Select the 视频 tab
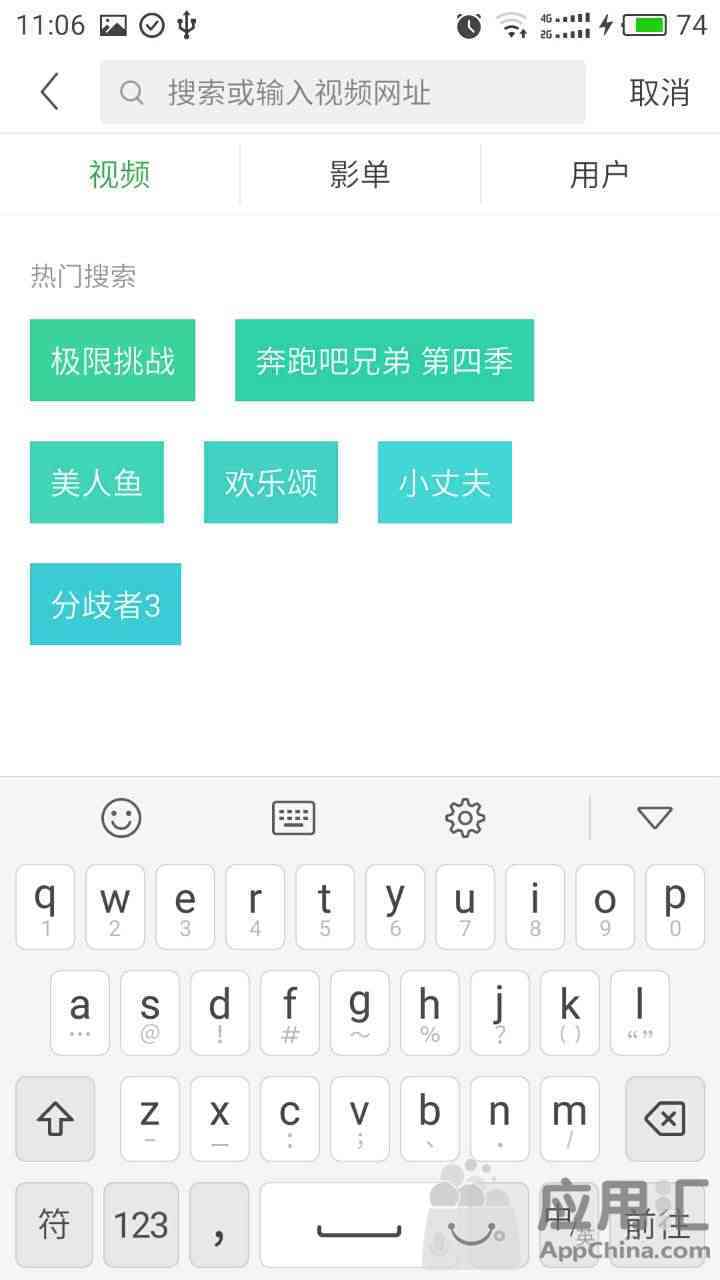The image size is (720, 1280). 120,174
